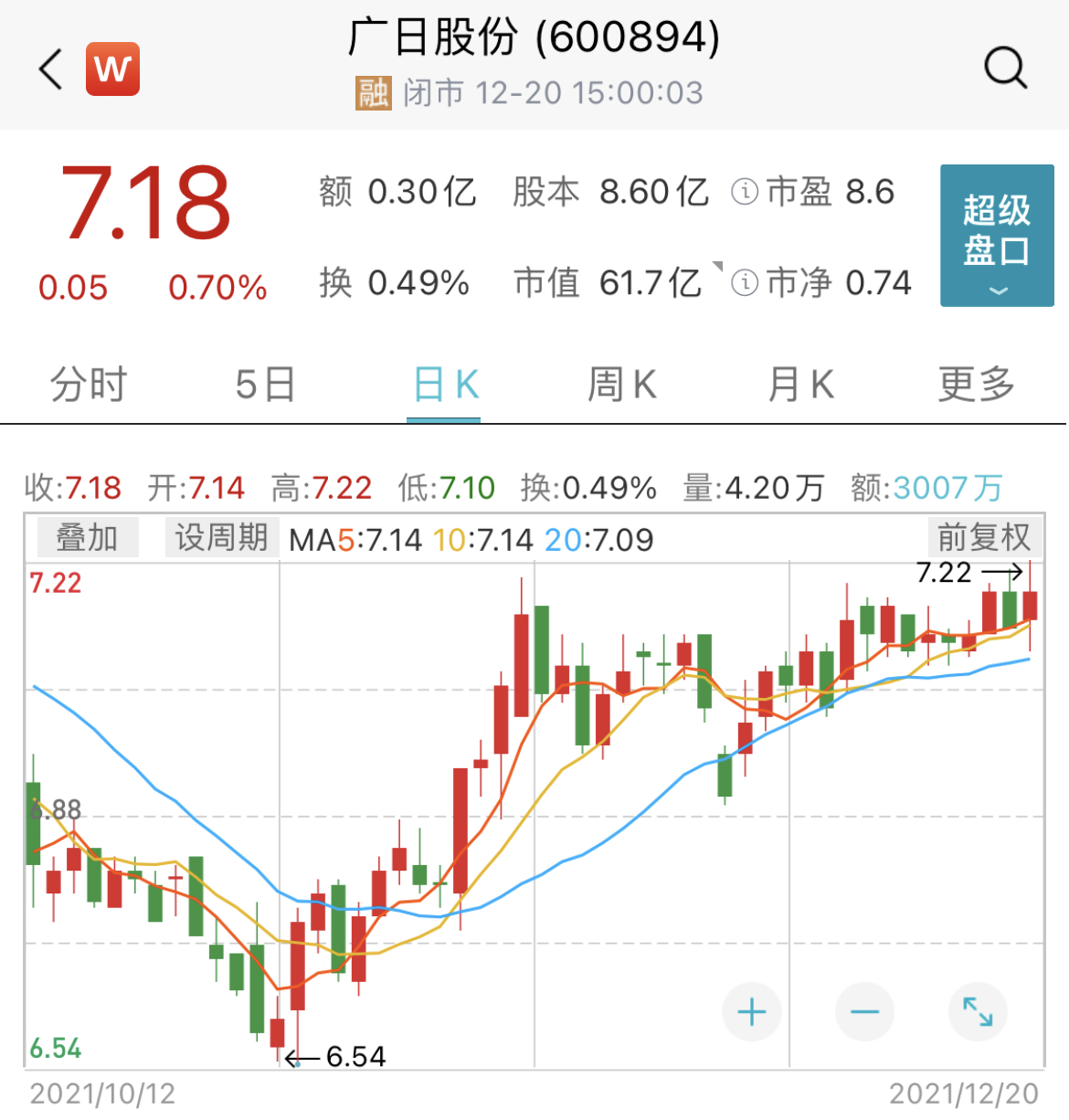This screenshot has width=1069, height=1120.
Task: Switch to the 分时 tab
Action: (89, 385)
